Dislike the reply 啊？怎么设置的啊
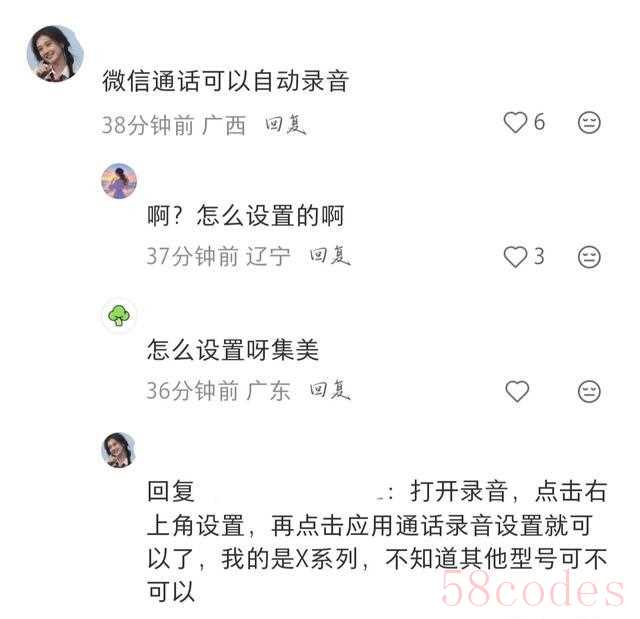The width and height of the screenshot is (640, 619). [589, 257]
